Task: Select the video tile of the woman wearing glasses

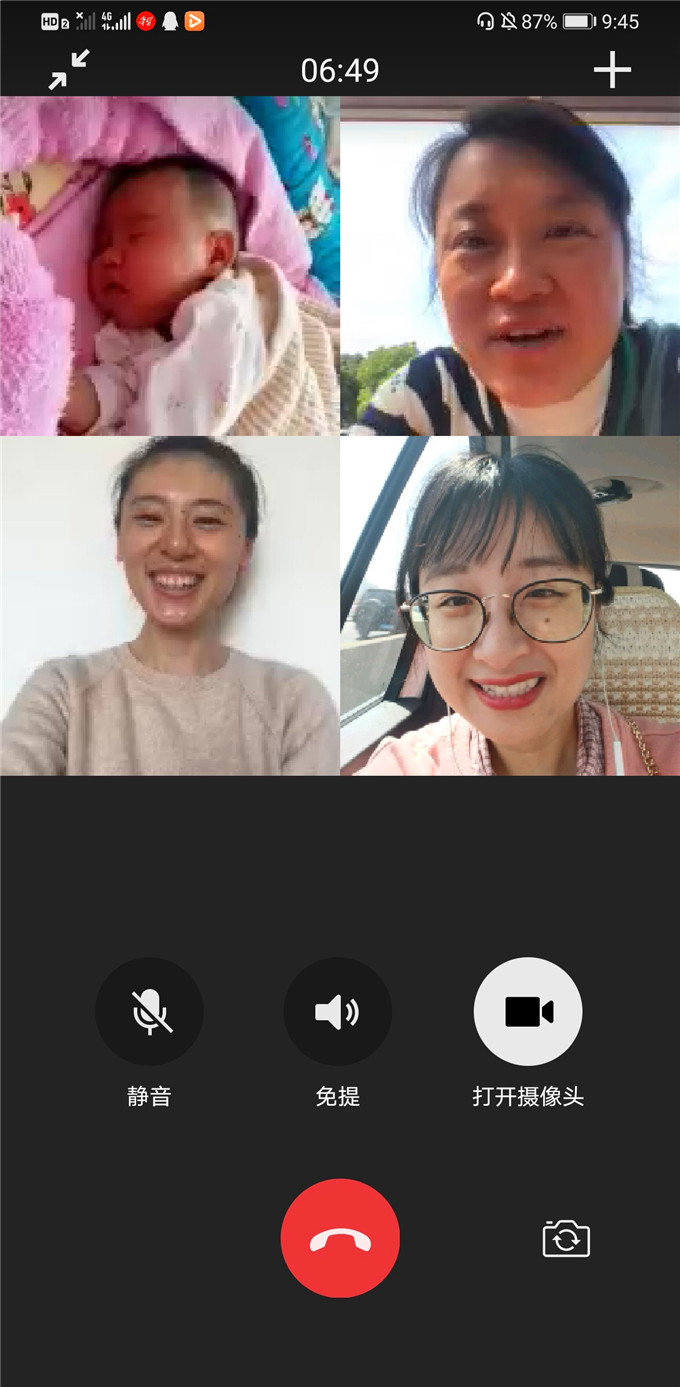Action: coord(510,606)
